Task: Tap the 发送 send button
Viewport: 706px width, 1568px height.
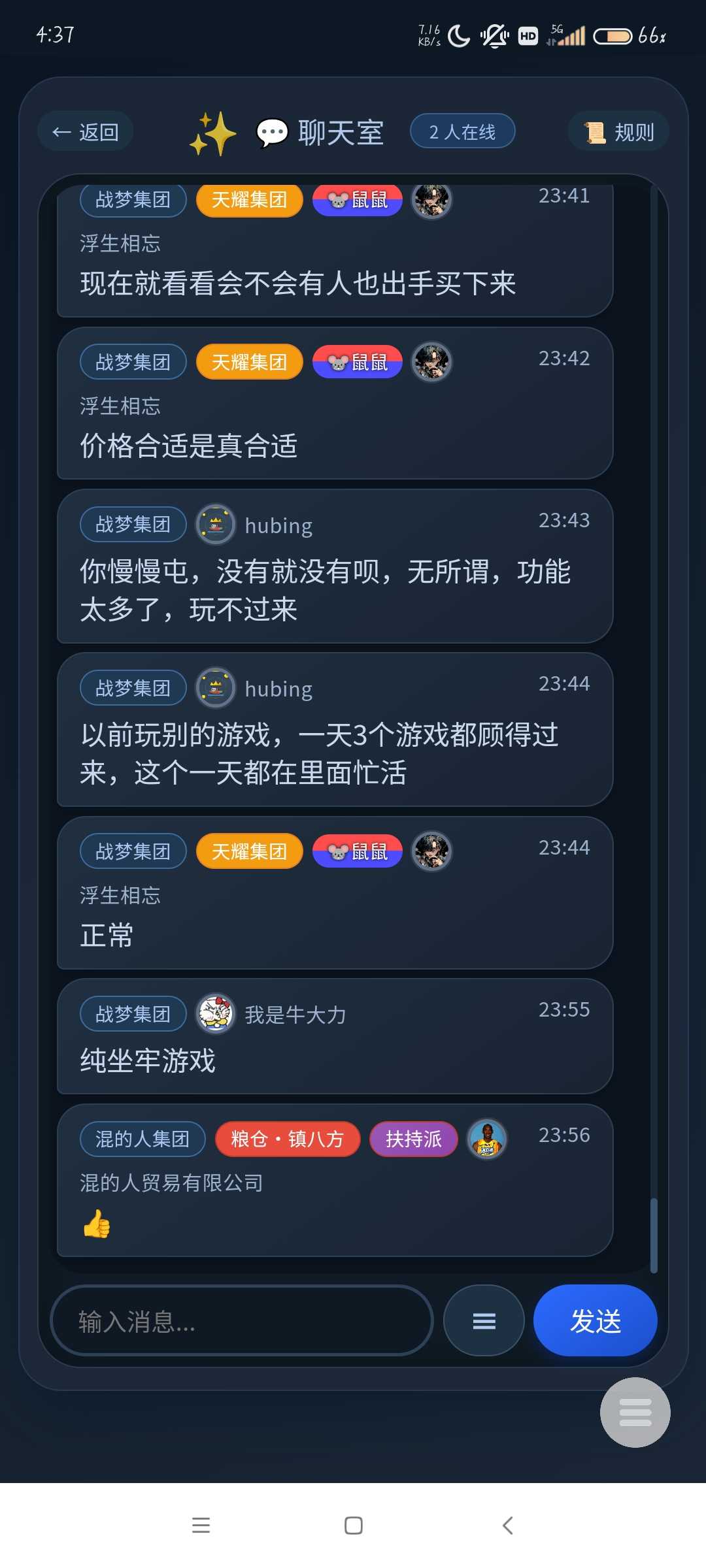Action: pos(595,1321)
